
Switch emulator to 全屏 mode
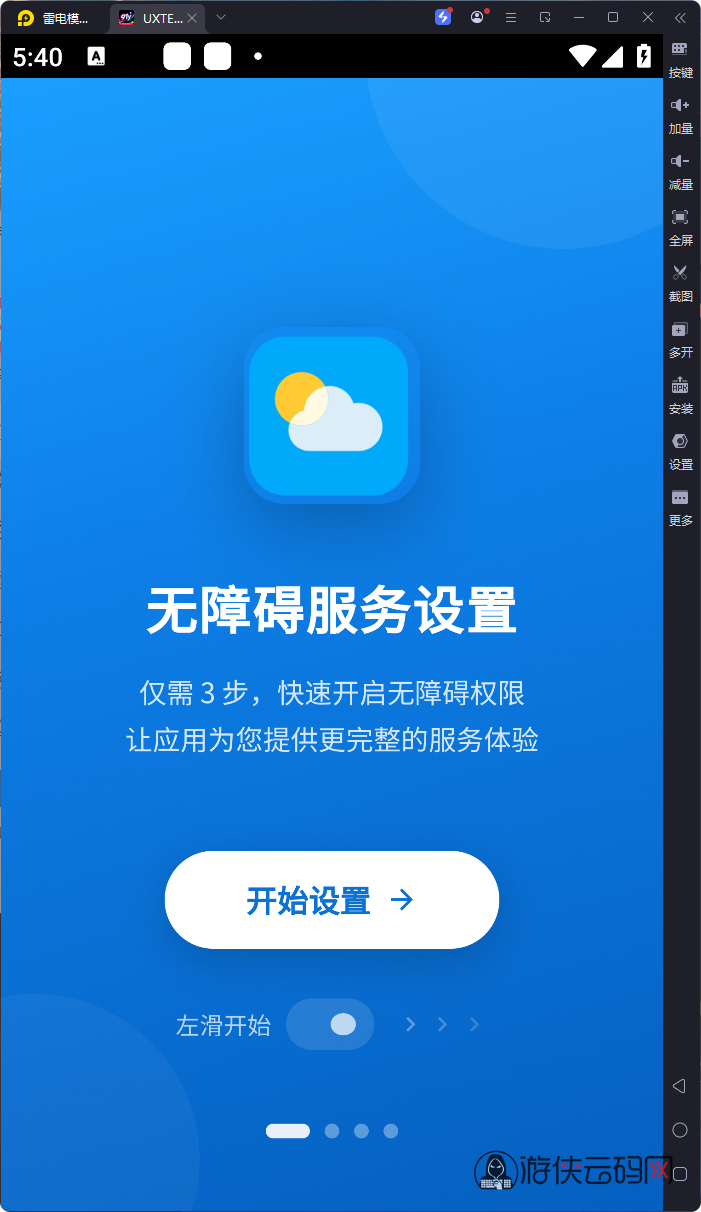click(680, 225)
